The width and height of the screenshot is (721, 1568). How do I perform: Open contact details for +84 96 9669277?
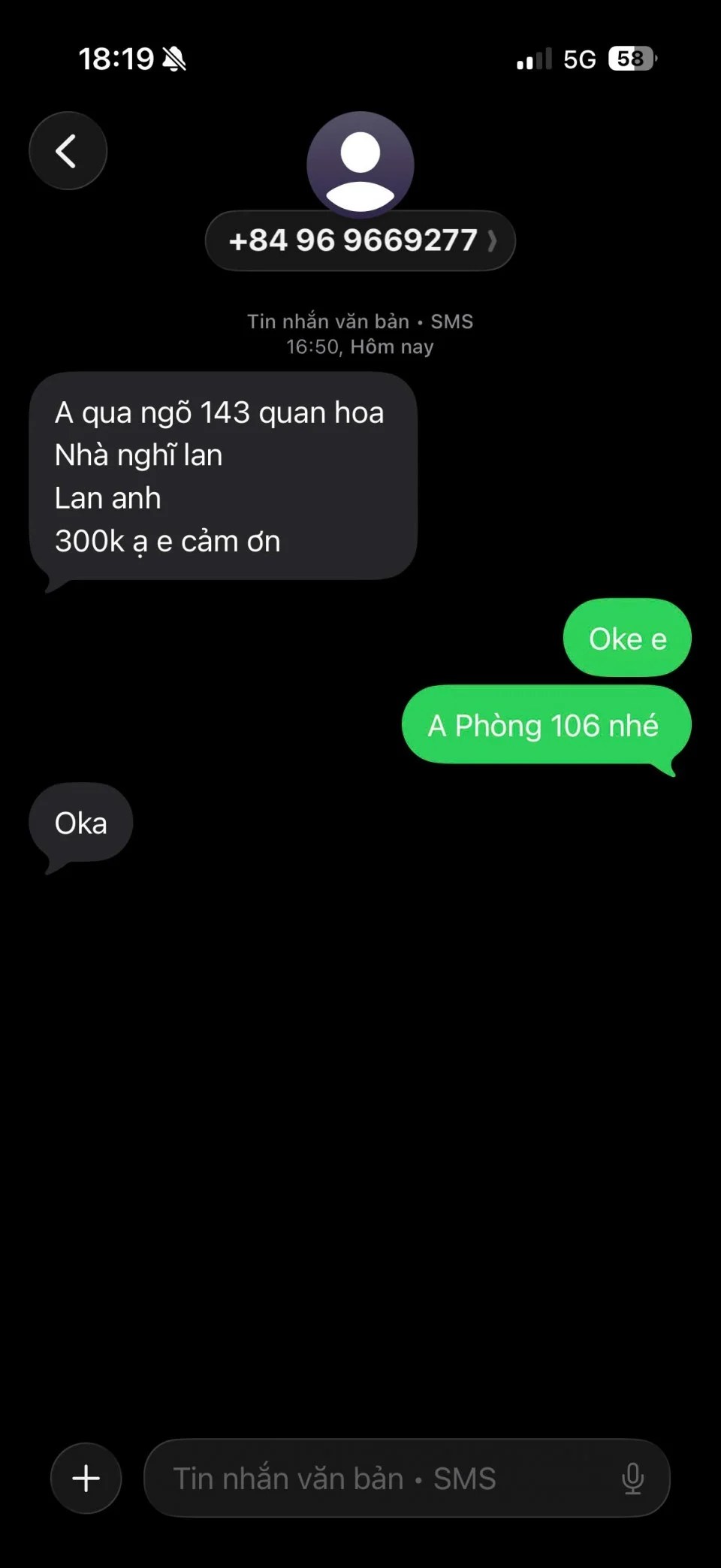[x=360, y=240]
